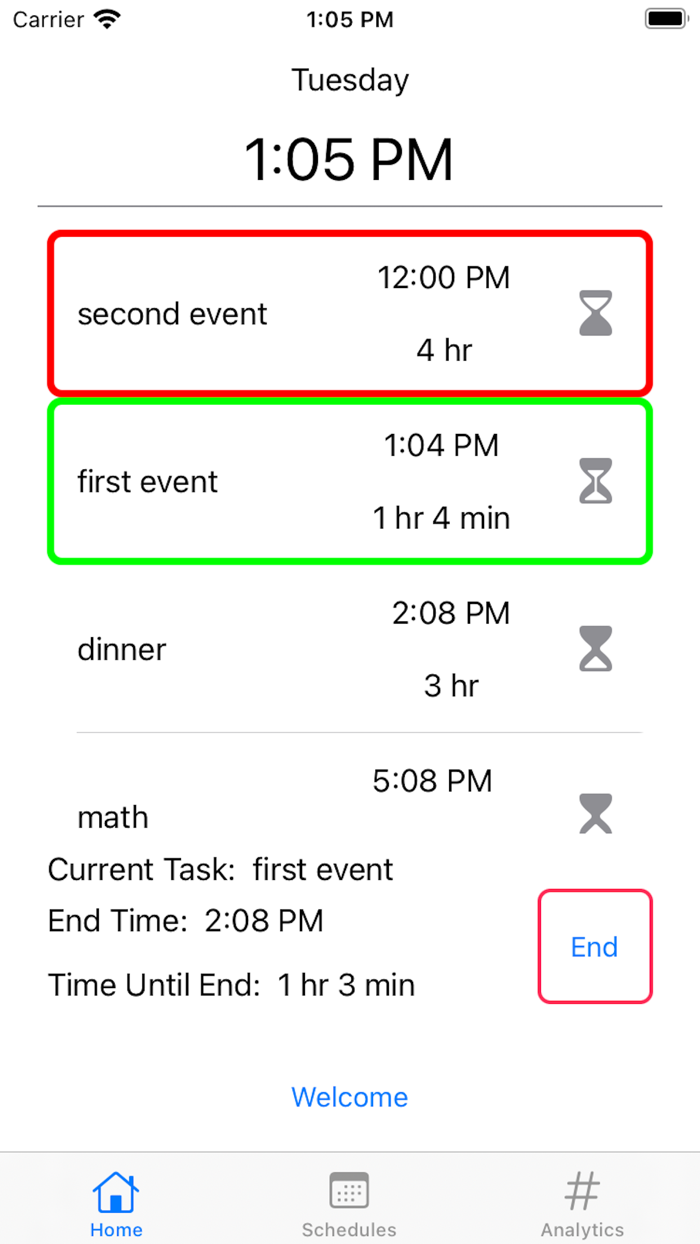This screenshot has width=700, height=1244.
Task: Switch to the Analytics tab
Action: point(582,1205)
